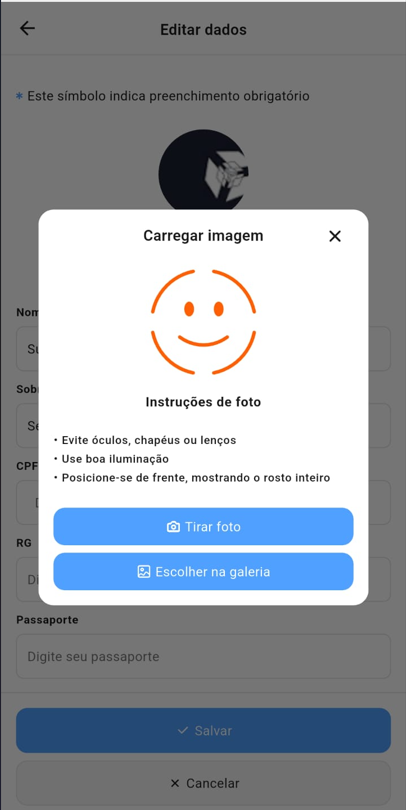Image resolution: width=406 pixels, height=810 pixels.
Task: Go back using the top arrow
Action: click(x=27, y=28)
